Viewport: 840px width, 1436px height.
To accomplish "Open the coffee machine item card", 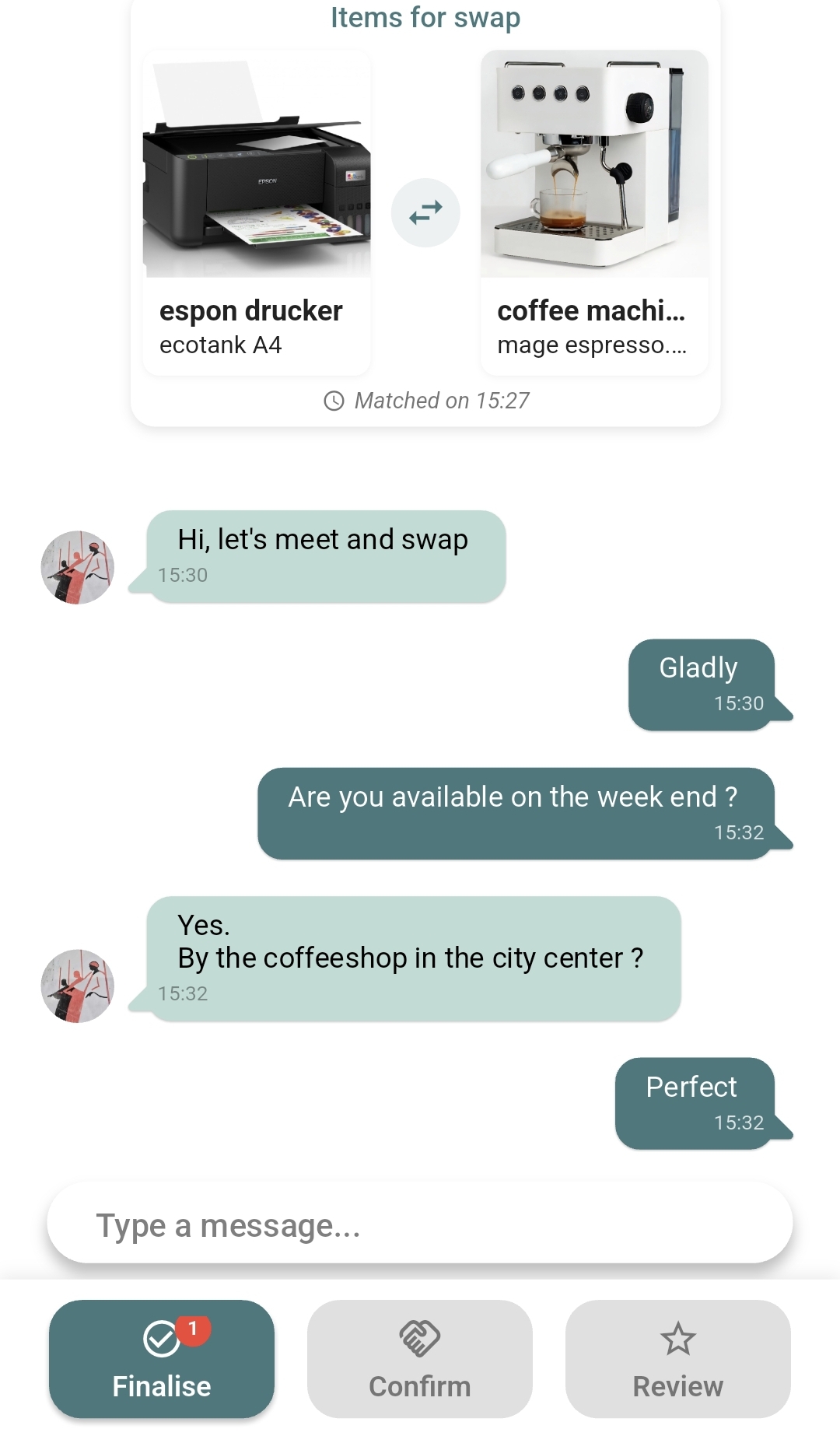I will [x=595, y=210].
